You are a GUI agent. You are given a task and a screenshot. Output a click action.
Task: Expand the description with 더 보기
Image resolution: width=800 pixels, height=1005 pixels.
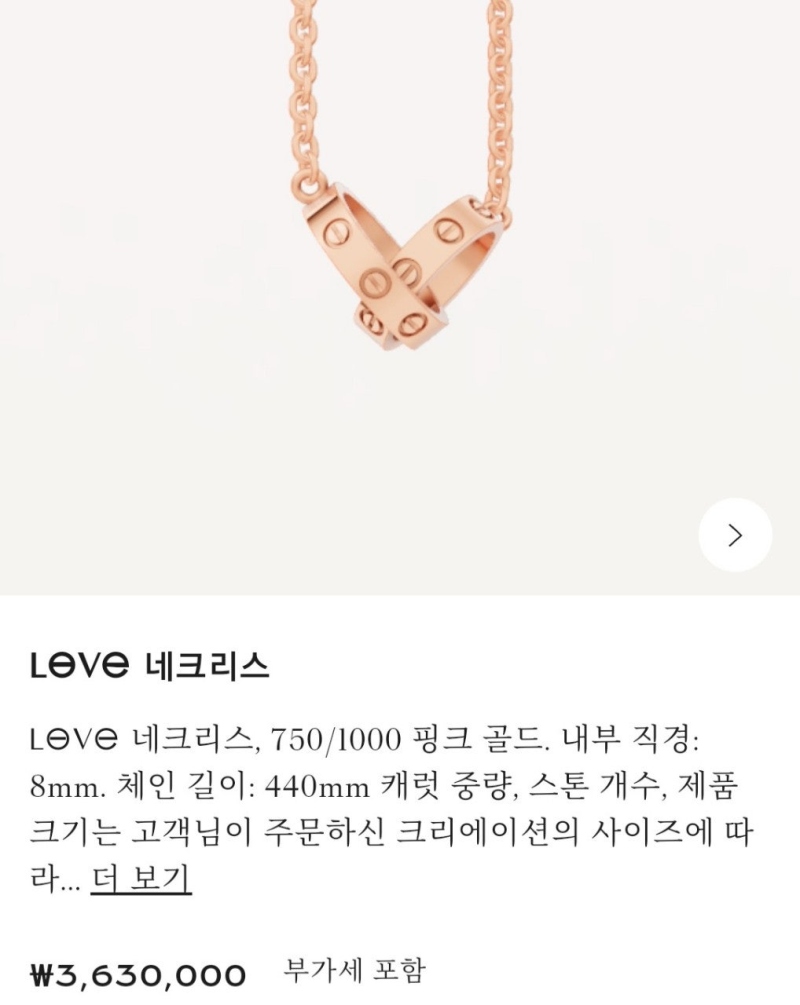pos(141,880)
